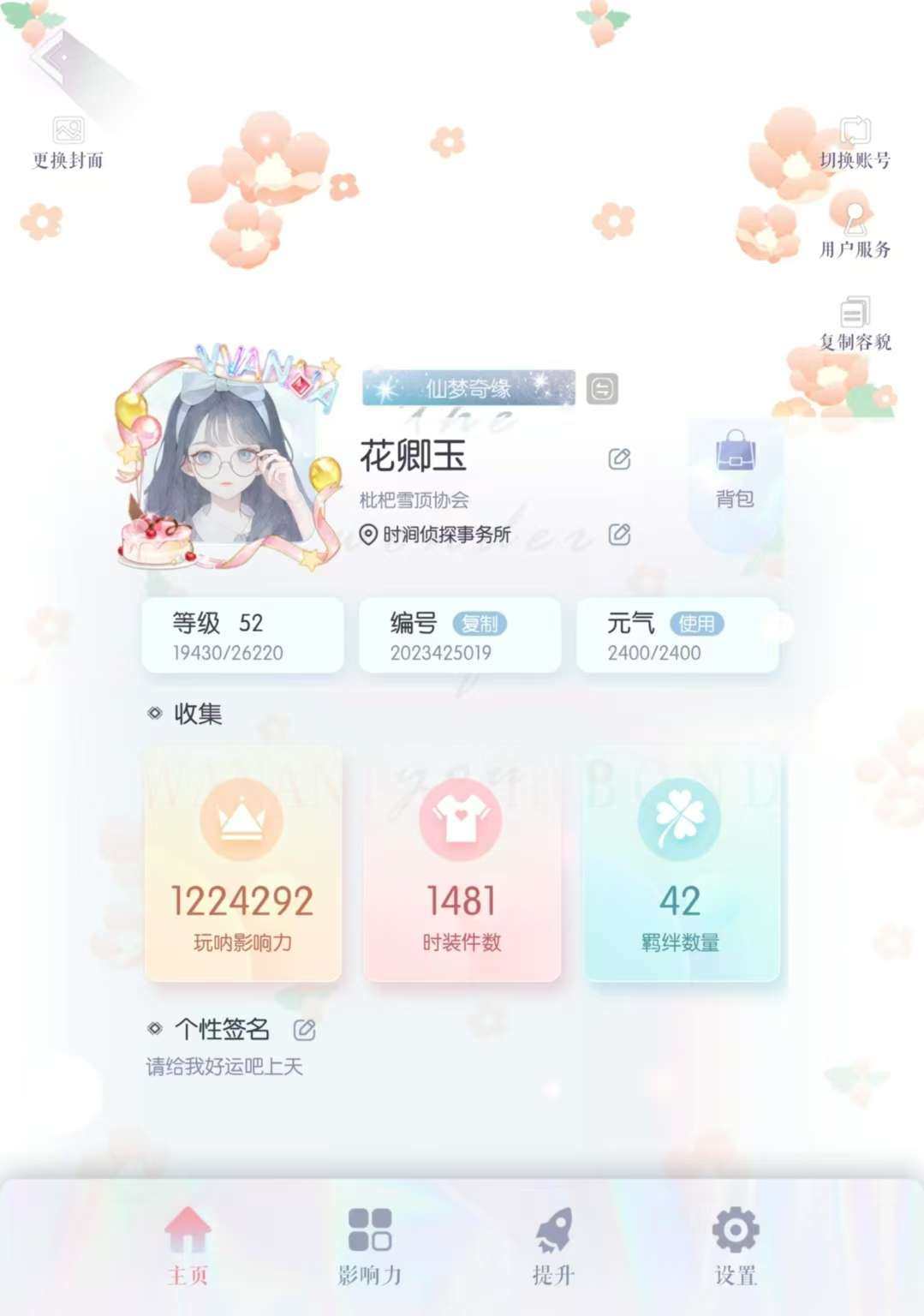
Task: Open the 时装件数 card
Action: 462,864
